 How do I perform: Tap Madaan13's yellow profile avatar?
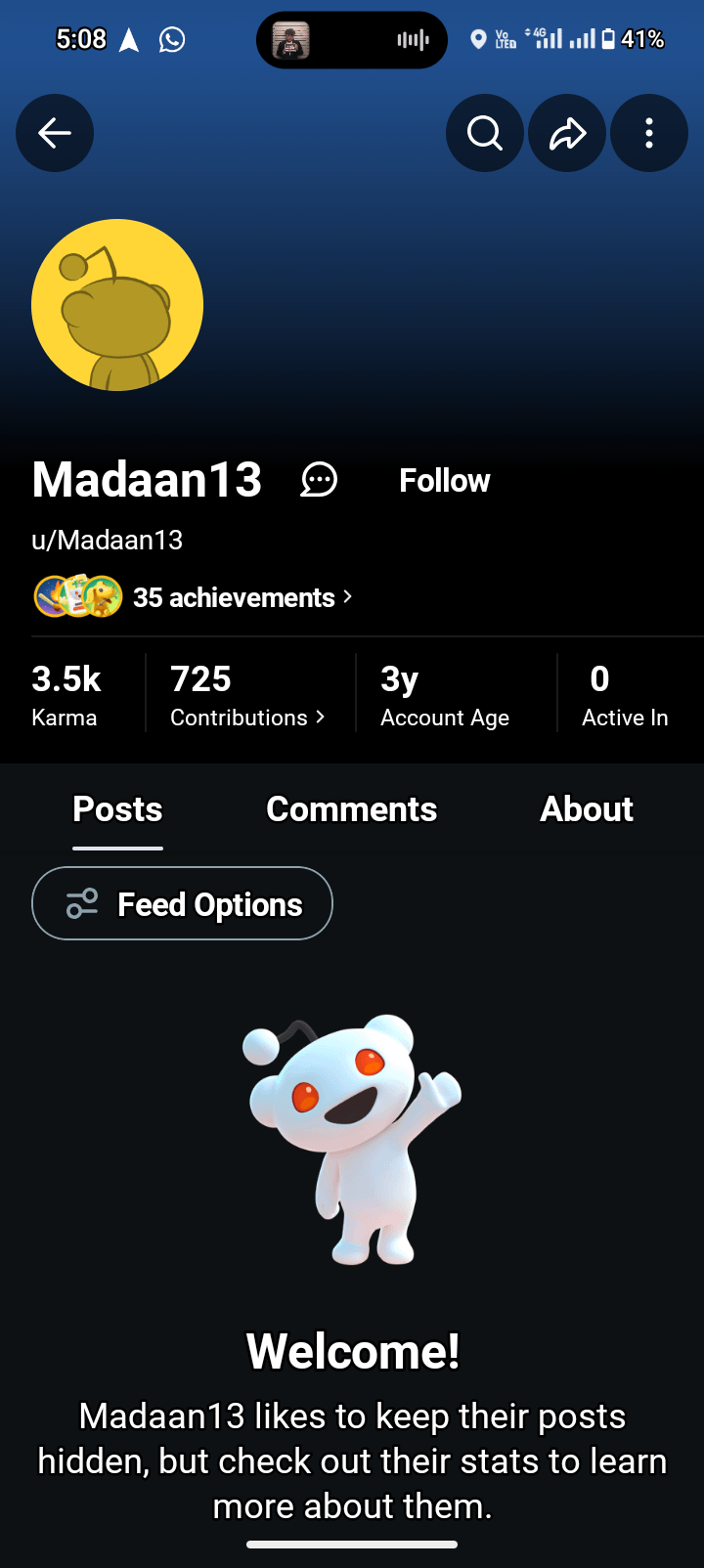117,305
